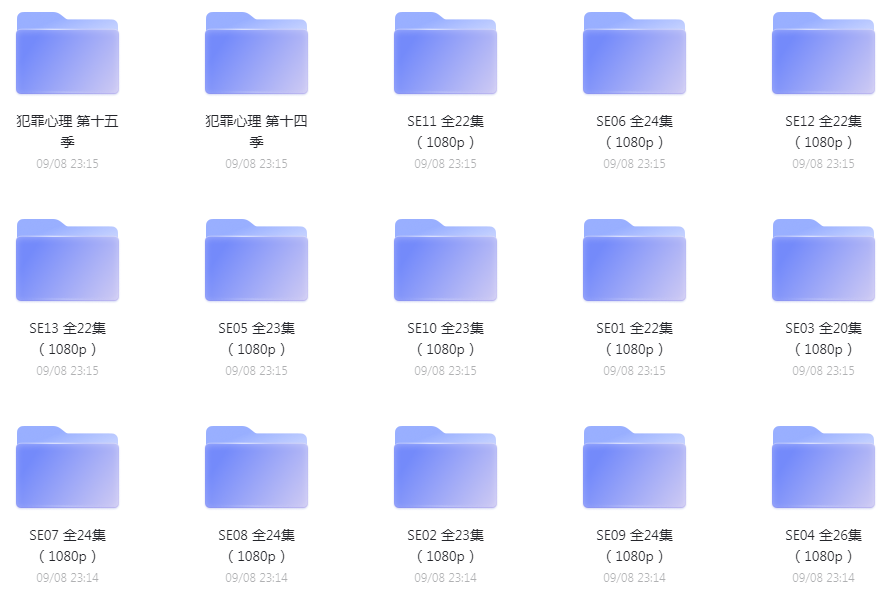Open folder SE01 全22集

click(634, 262)
